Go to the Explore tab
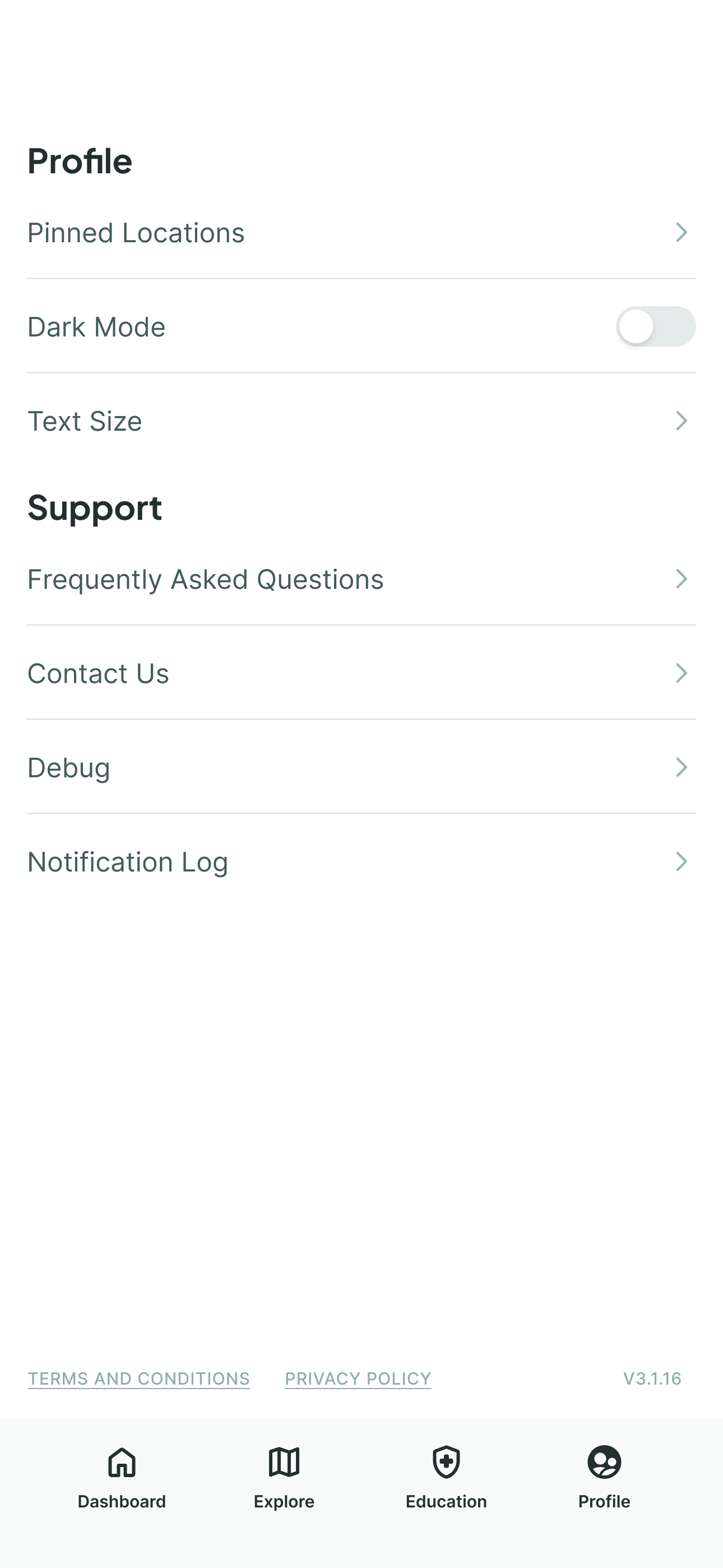723x1568 pixels. coord(284,1477)
